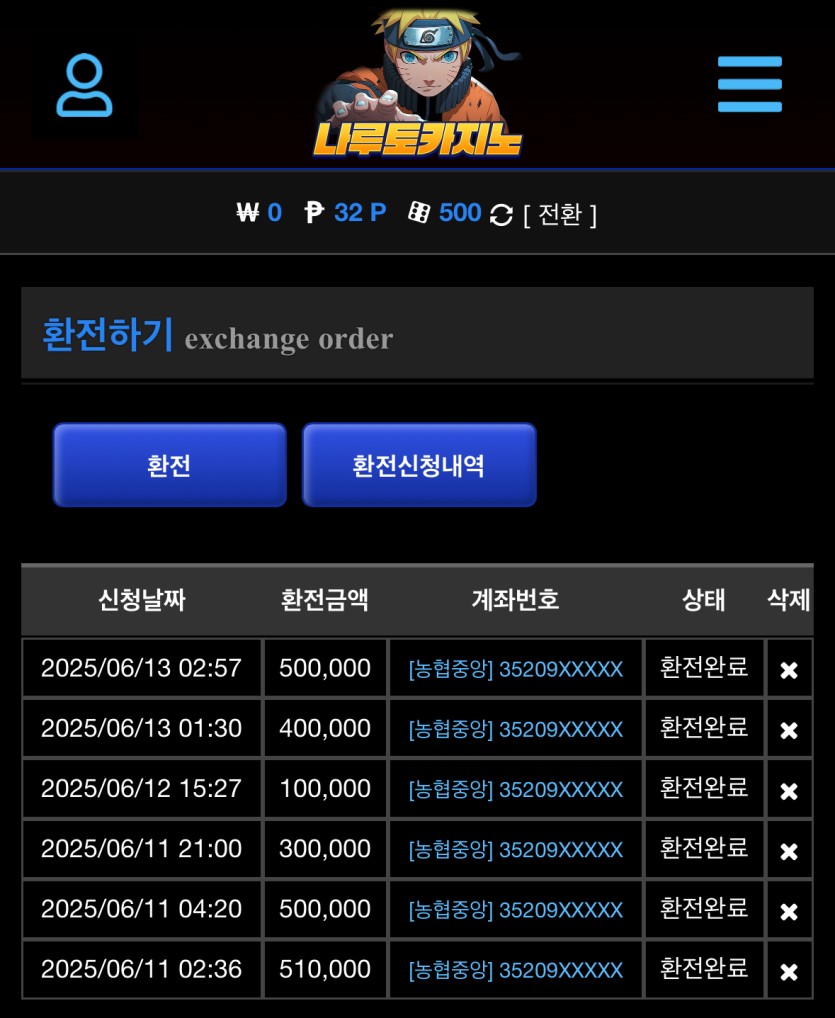
Task: Select the 환전 button
Action: tap(169, 465)
